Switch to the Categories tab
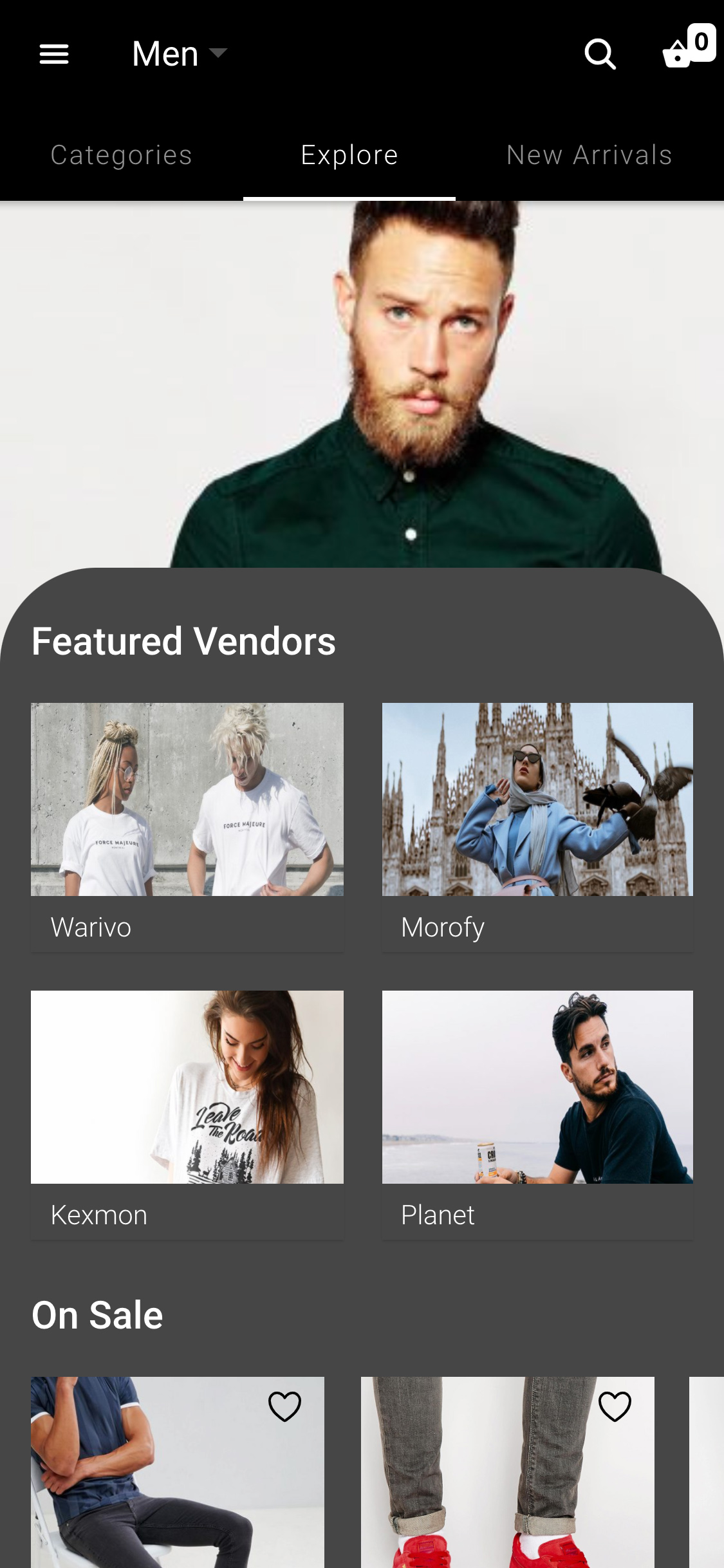Viewport: 724px width, 1568px height. (x=121, y=155)
